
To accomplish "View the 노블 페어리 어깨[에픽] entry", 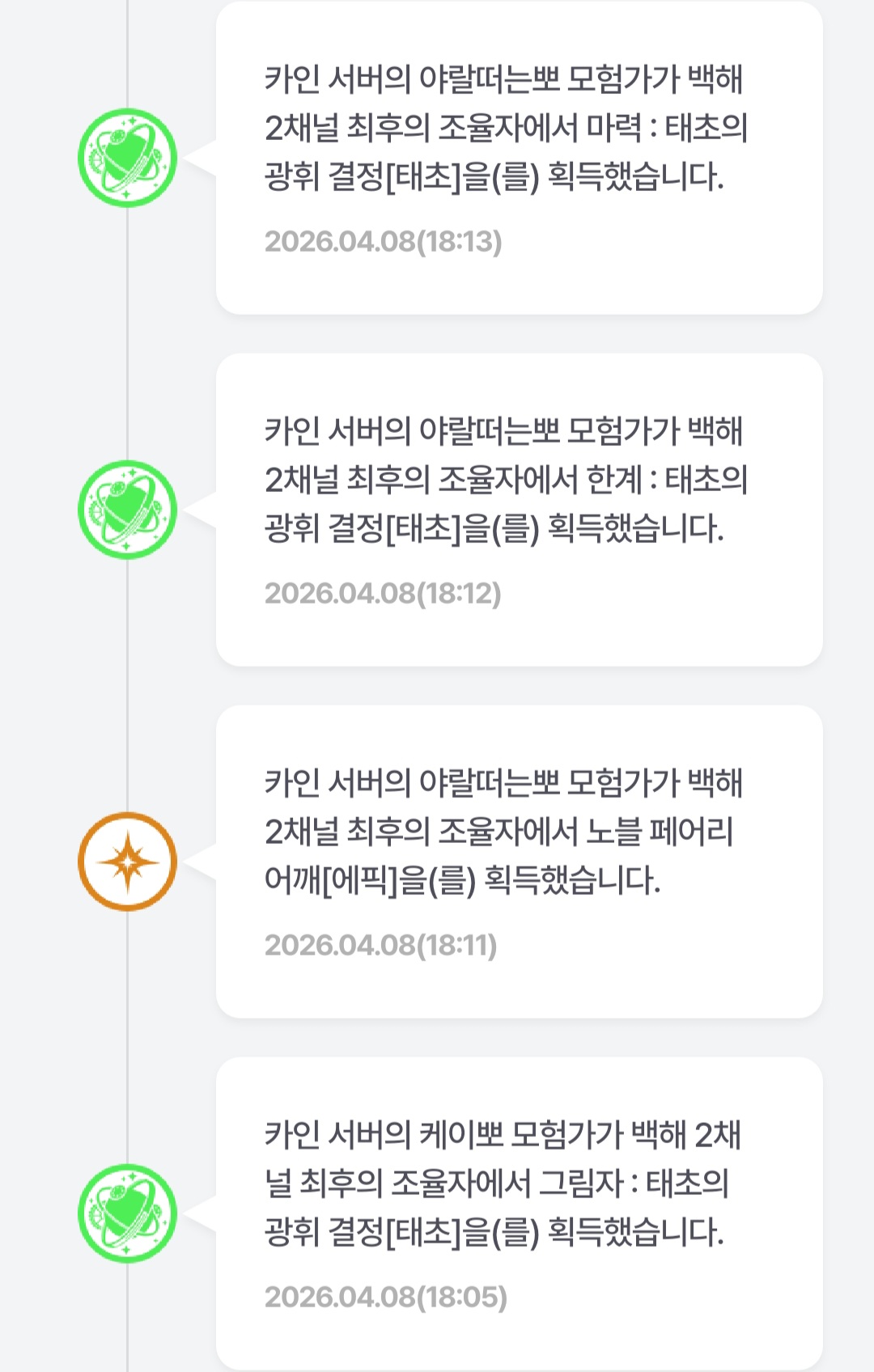I will pyautogui.click(x=518, y=862).
